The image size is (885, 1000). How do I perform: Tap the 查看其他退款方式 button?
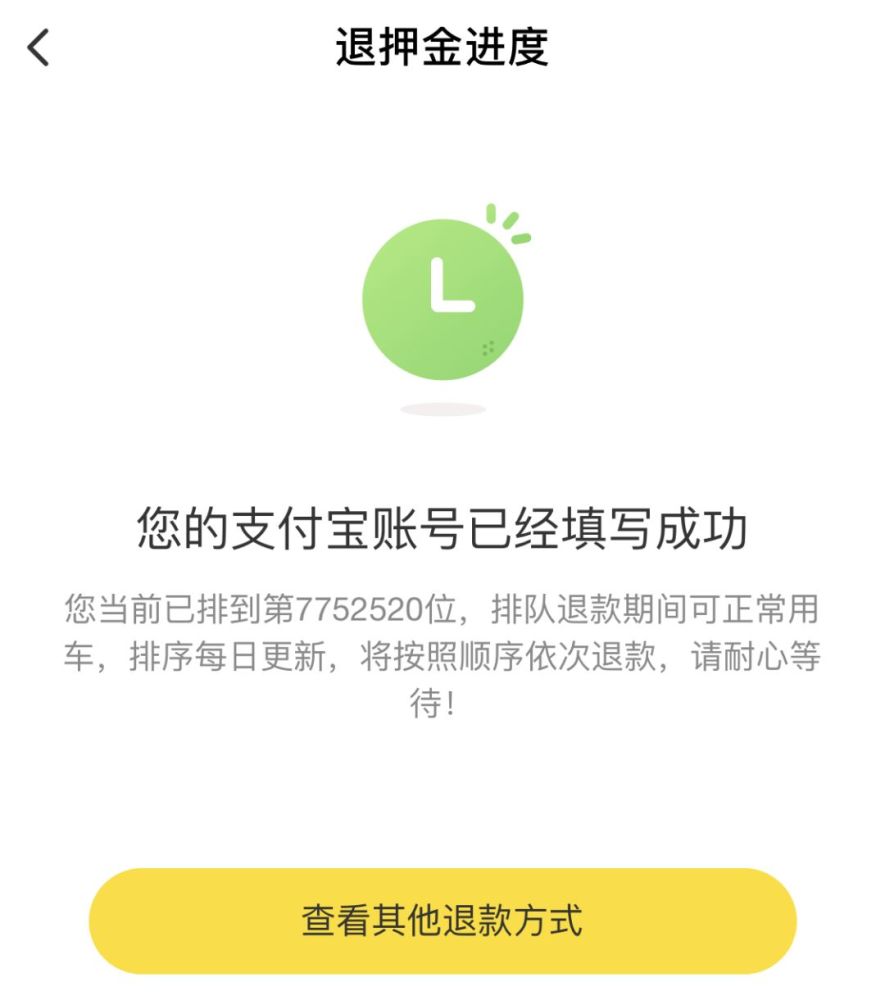tap(442, 920)
